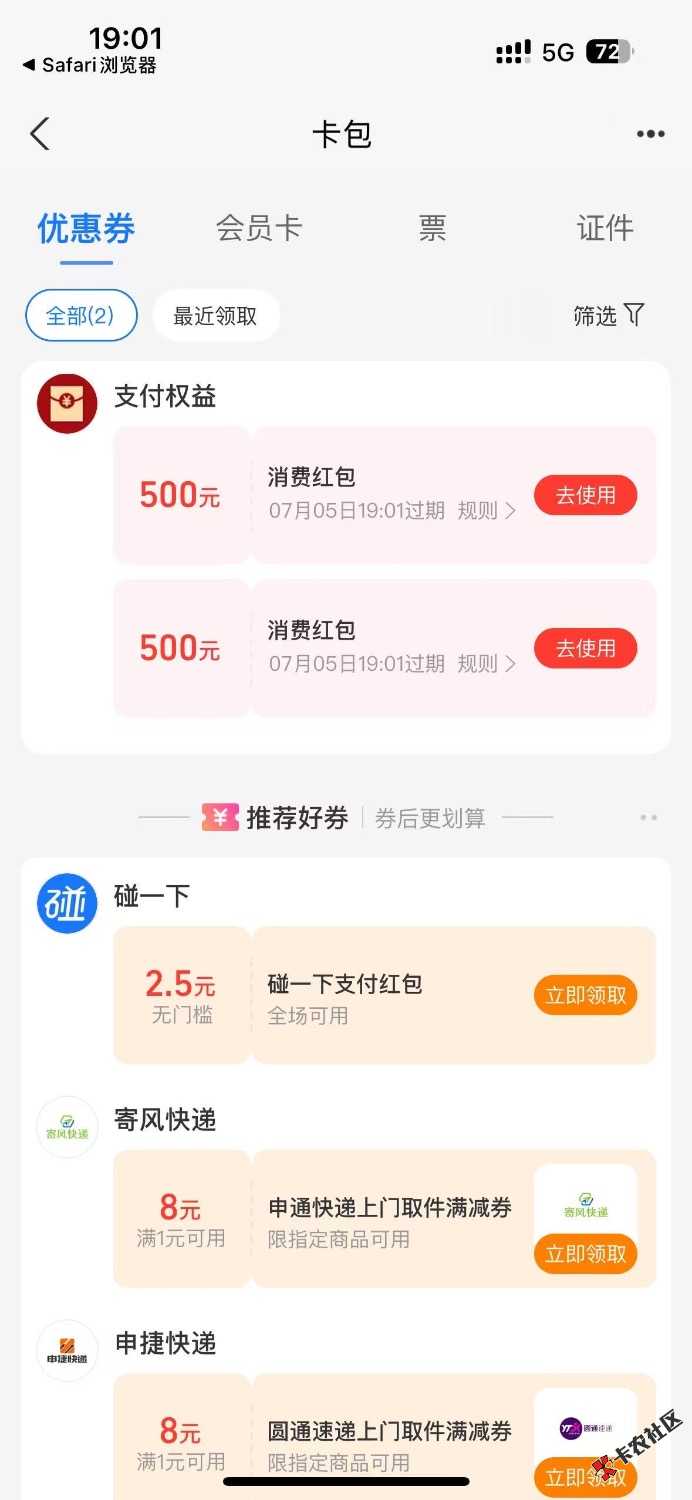The image size is (692, 1500).
Task: Tap 去使用 on the first 500元 消费红包
Action: pyautogui.click(x=585, y=495)
